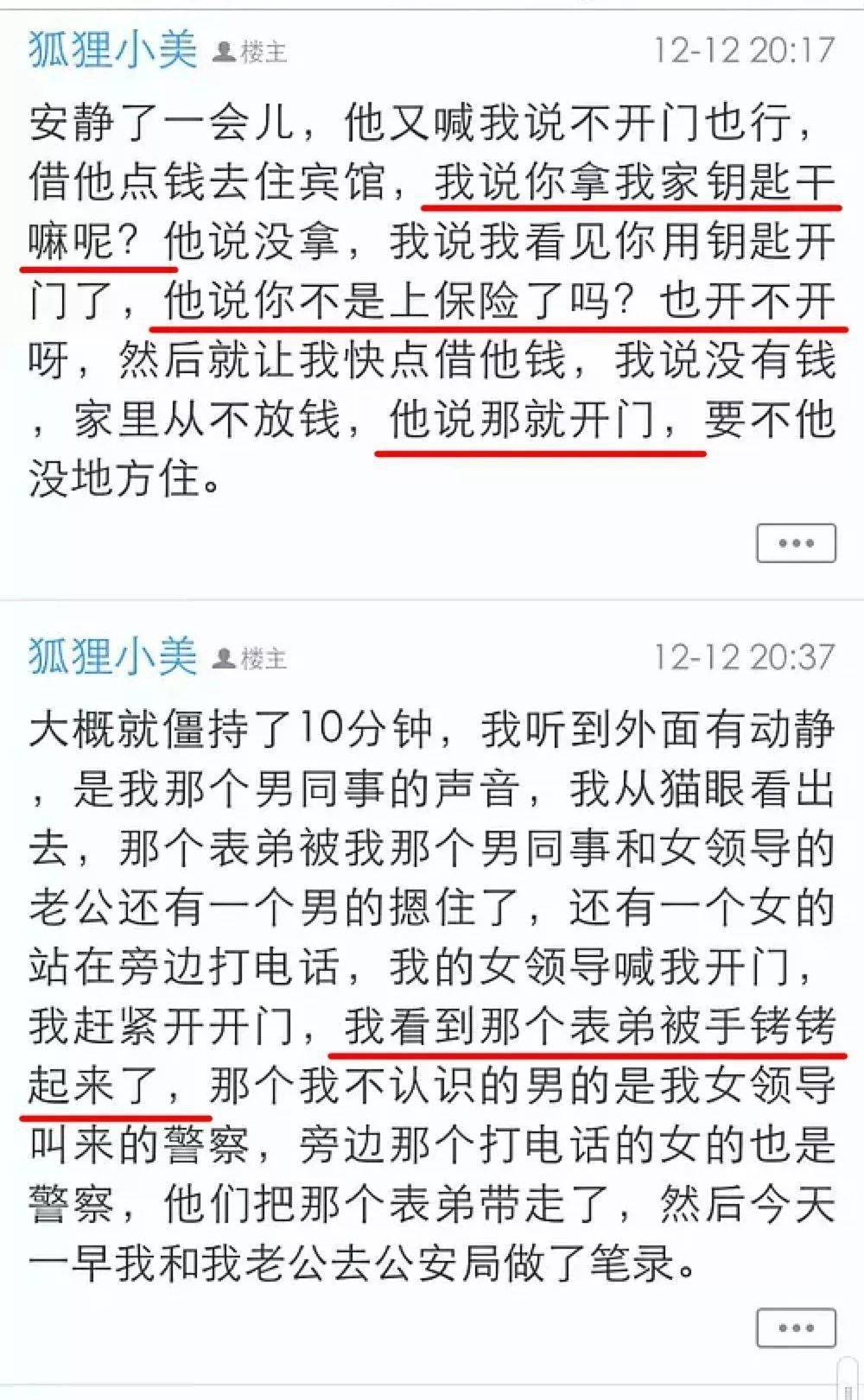Open 狐狸小美's profile from the 20:37 post

click(x=114, y=656)
